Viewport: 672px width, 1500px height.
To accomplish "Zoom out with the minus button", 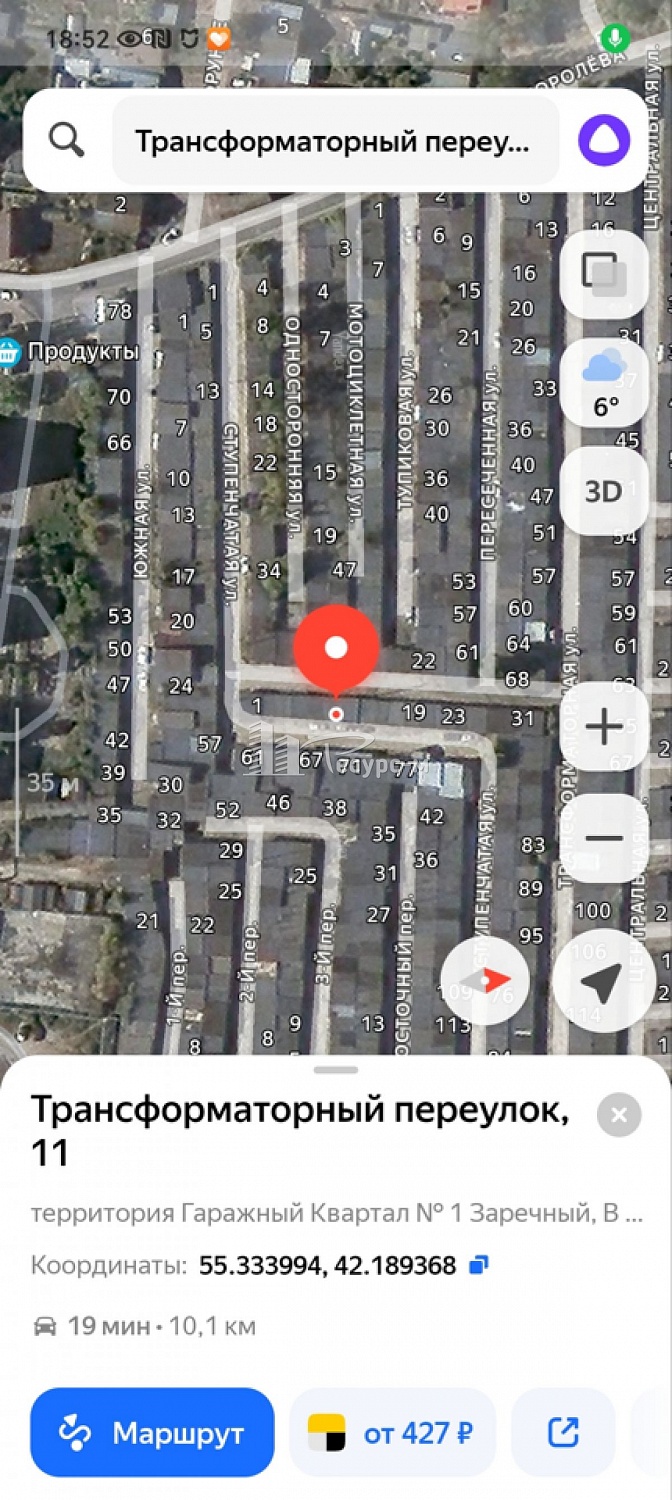I will click(604, 837).
